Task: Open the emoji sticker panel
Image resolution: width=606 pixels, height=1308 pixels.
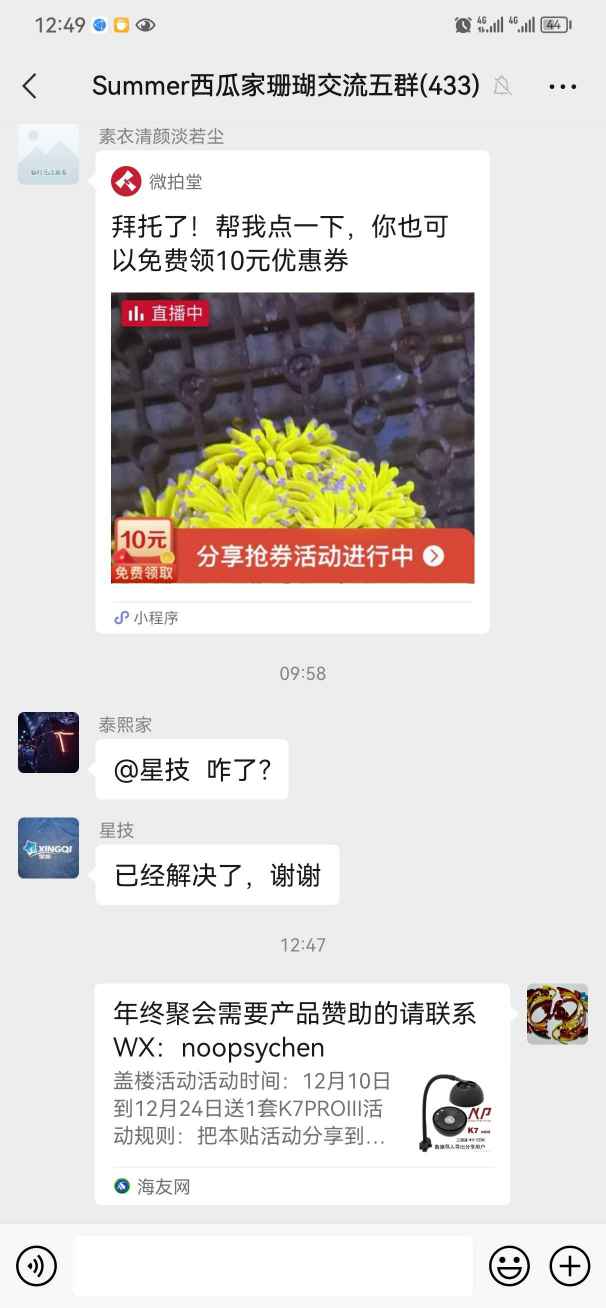Action: [x=509, y=1267]
